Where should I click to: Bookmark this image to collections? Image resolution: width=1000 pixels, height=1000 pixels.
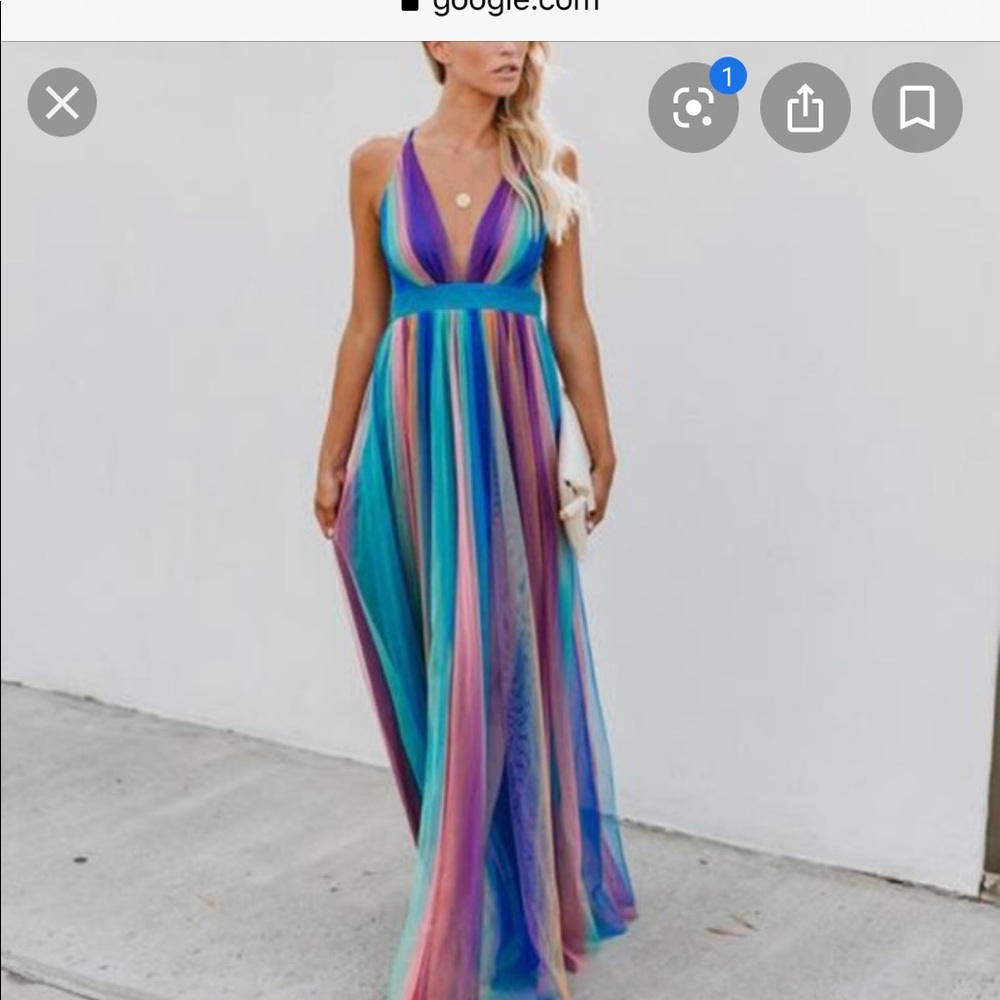(x=917, y=108)
